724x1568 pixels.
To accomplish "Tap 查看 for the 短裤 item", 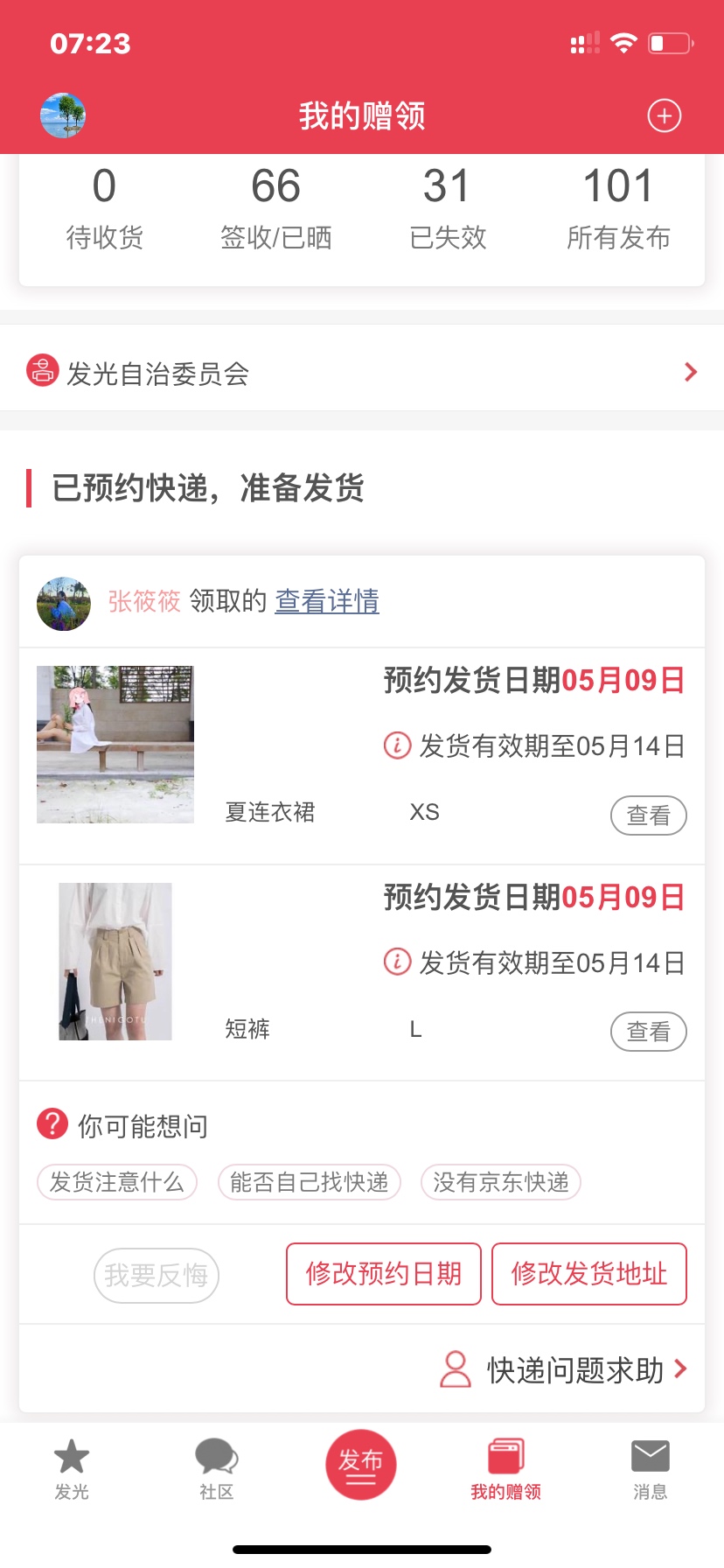I will [x=648, y=1032].
